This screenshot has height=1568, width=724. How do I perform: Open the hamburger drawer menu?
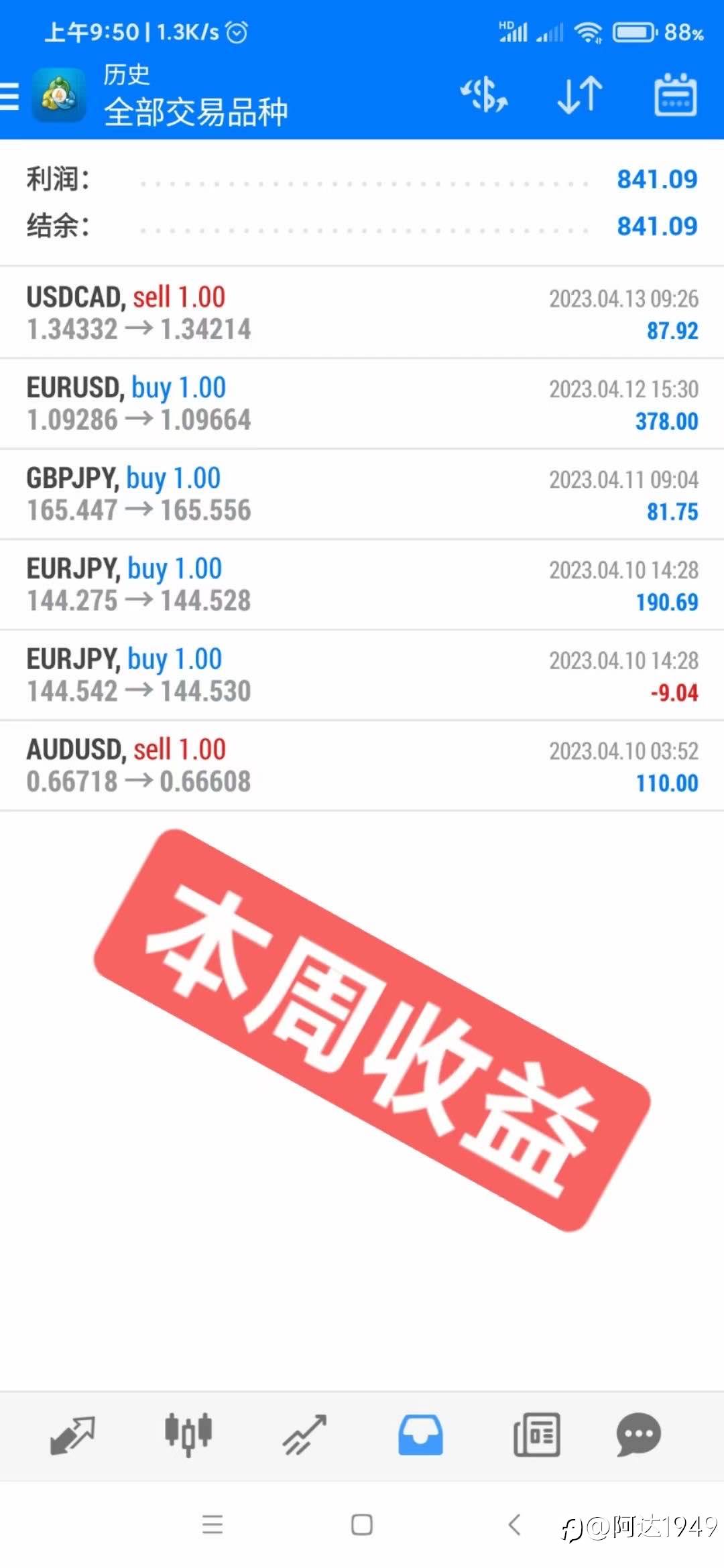tap(9, 96)
